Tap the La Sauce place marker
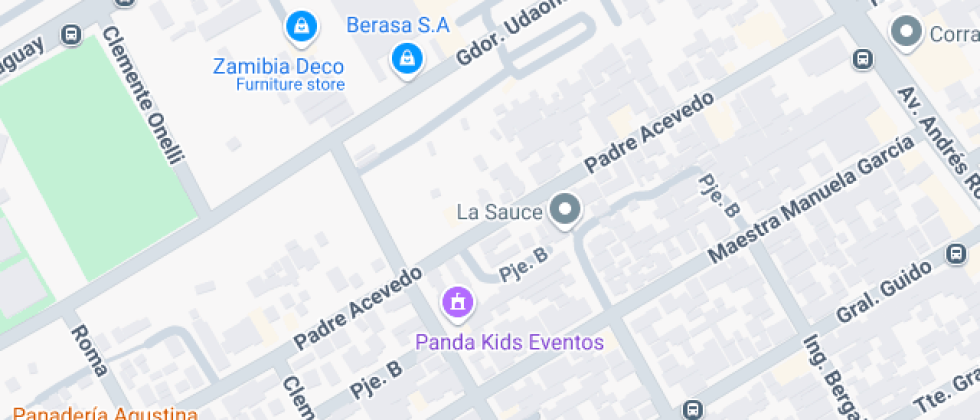 (566, 211)
